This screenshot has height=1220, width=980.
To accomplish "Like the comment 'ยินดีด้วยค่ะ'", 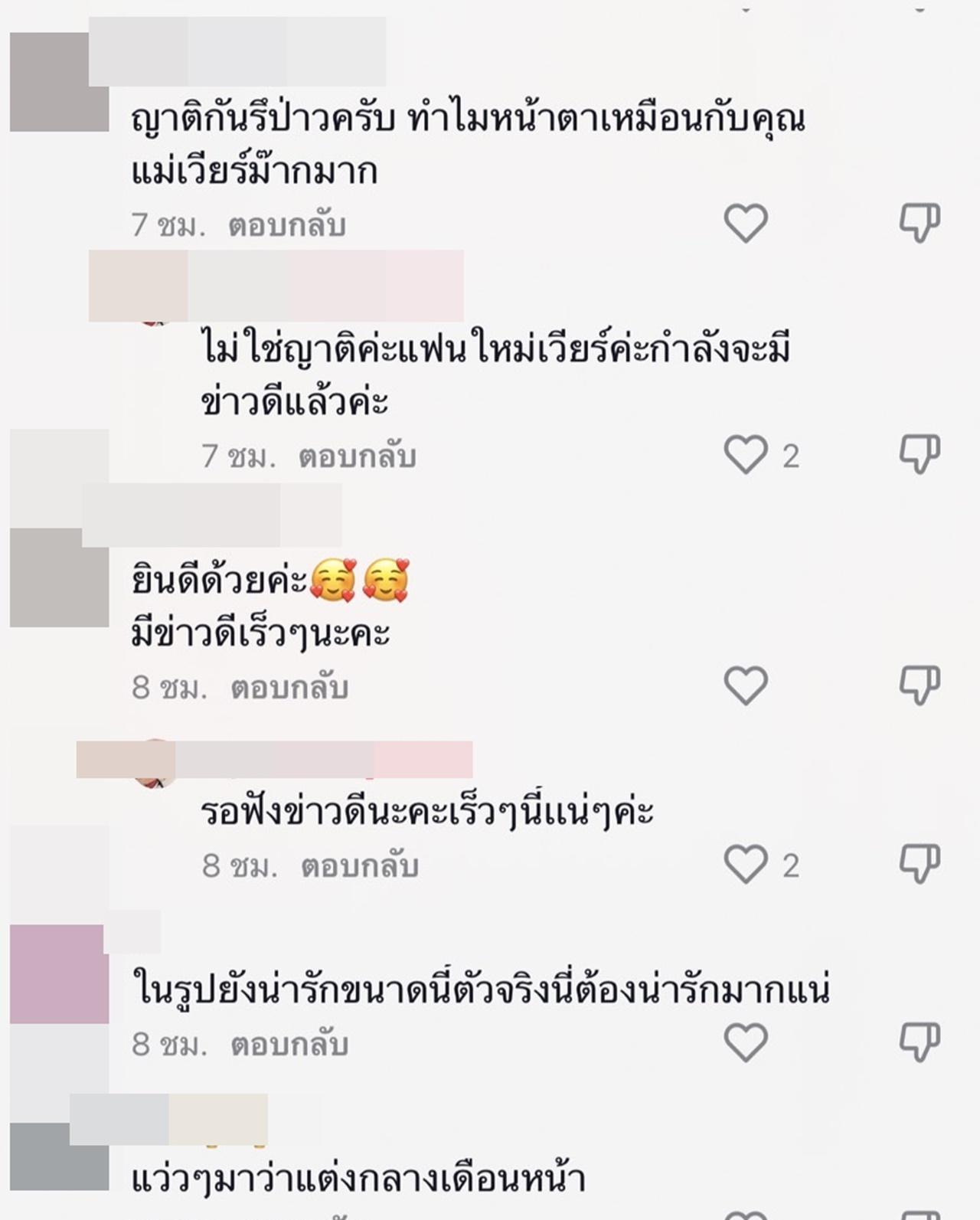I will [x=745, y=685].
